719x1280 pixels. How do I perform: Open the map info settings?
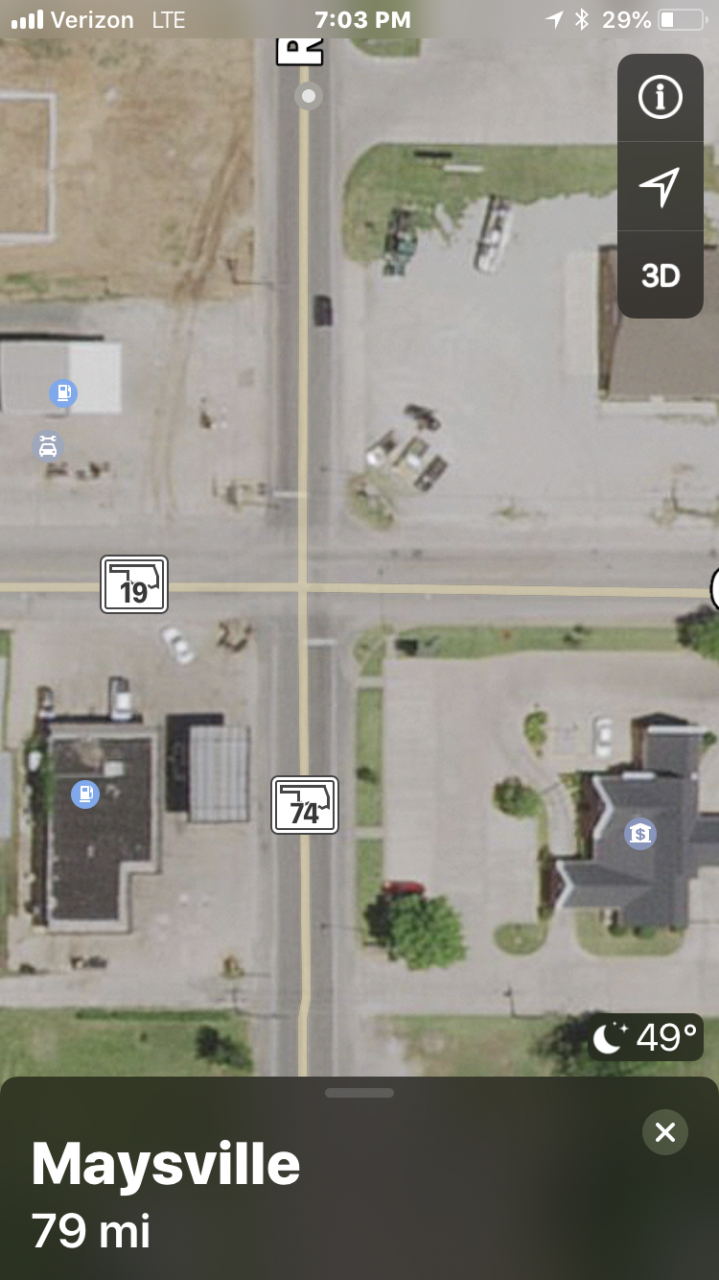click(x=660, y=98)
